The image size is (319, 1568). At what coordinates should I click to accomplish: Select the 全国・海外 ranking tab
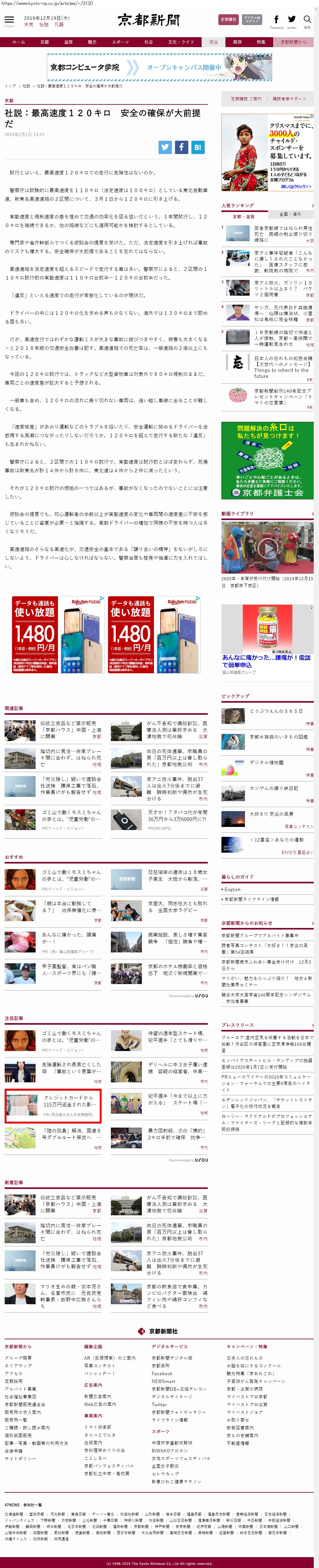click(x=290, y=214)
